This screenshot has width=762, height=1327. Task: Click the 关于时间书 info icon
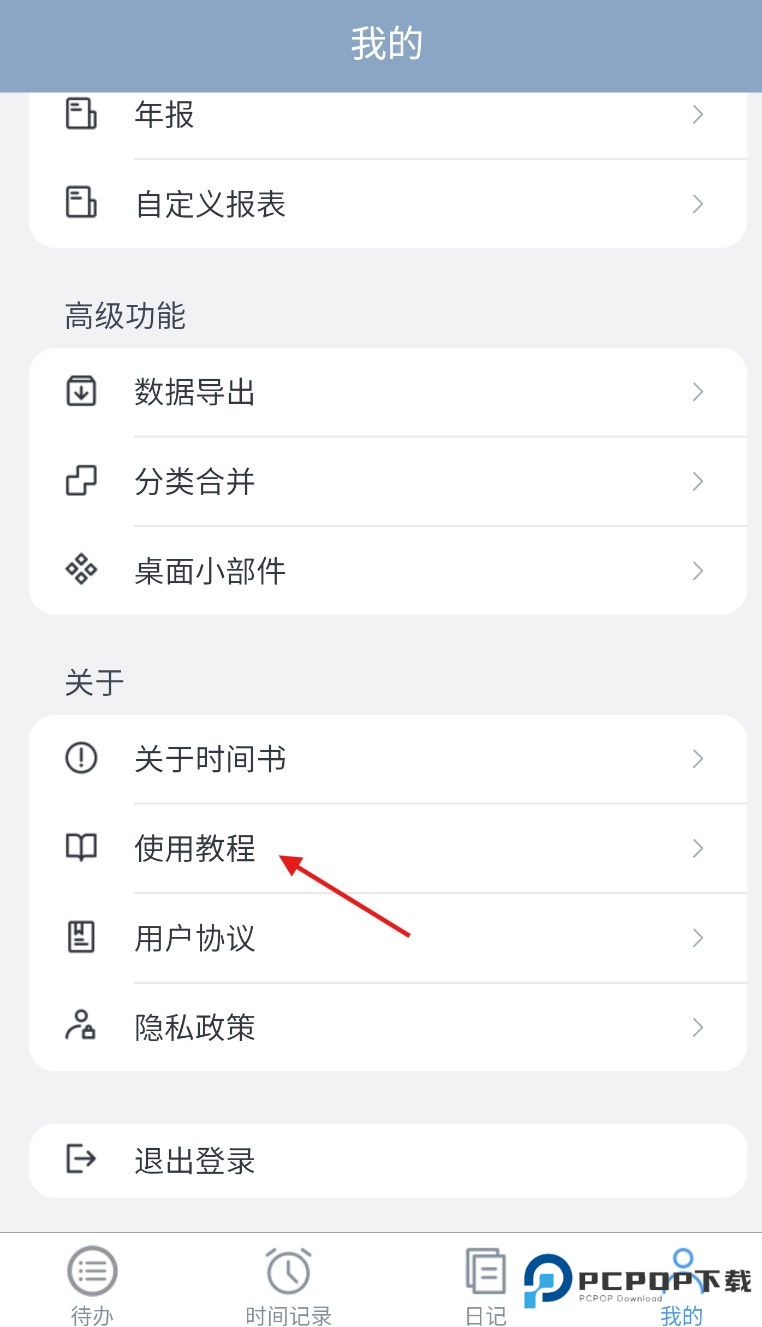[81, 759]
